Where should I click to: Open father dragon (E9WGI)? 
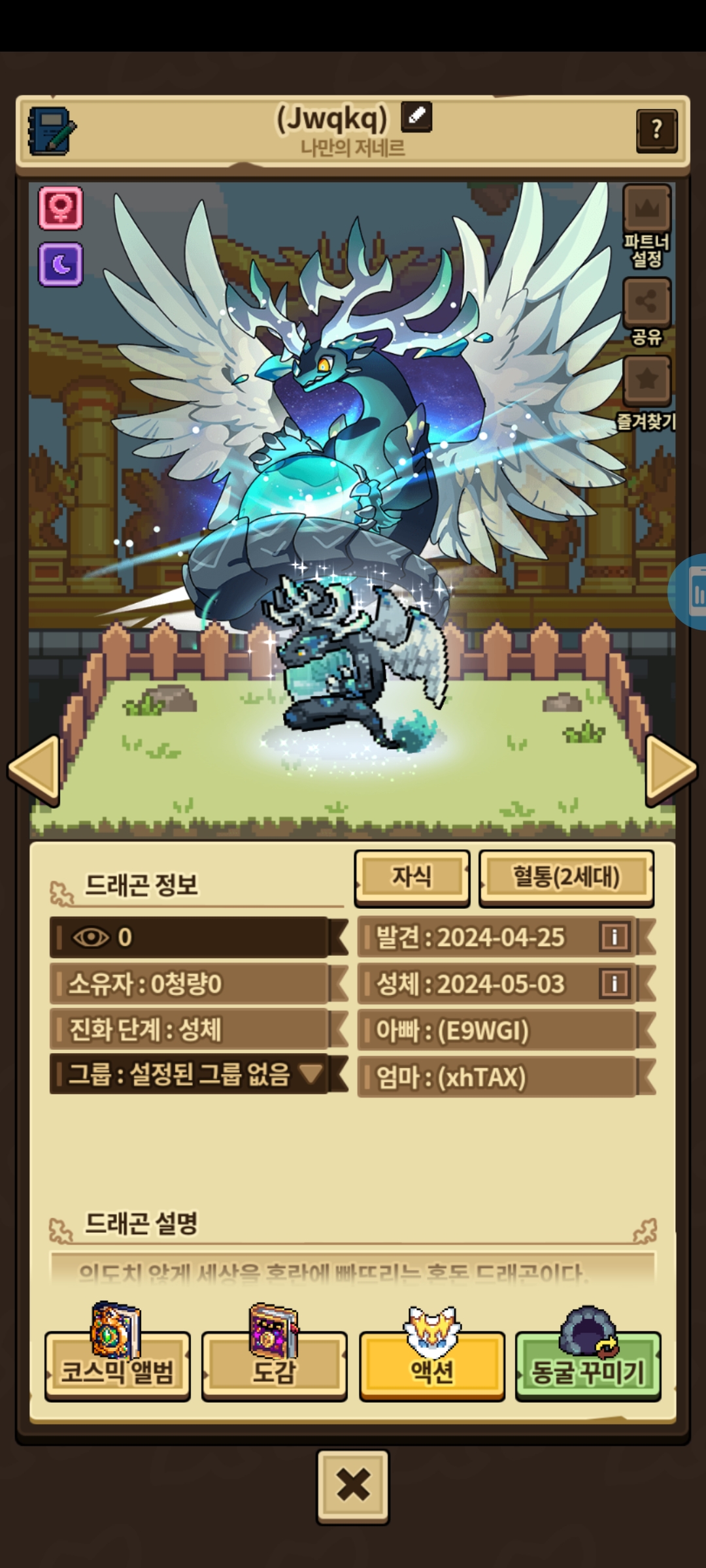click(x=506, y=1030)
